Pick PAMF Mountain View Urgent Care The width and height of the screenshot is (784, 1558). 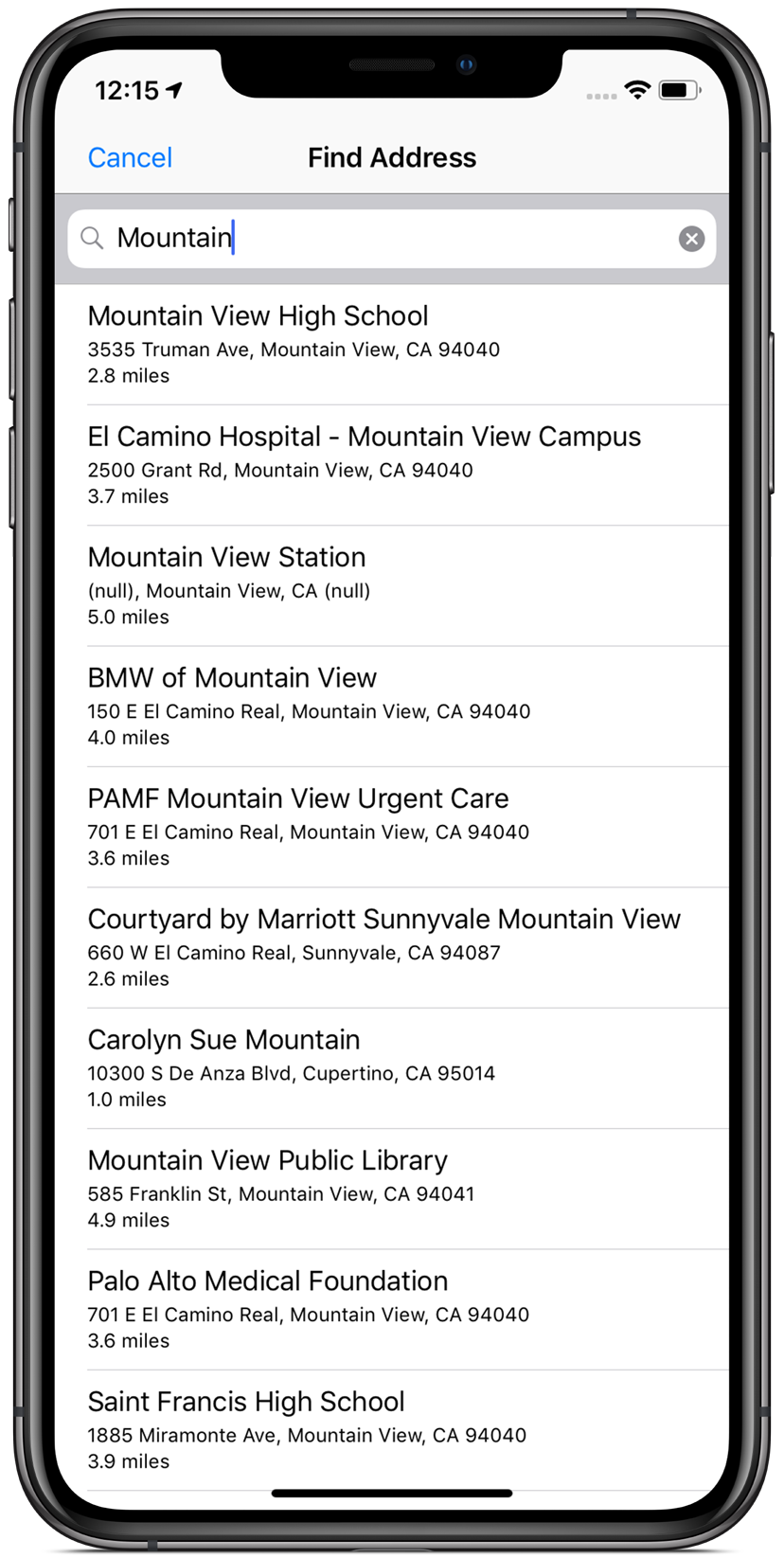(391, 827)
